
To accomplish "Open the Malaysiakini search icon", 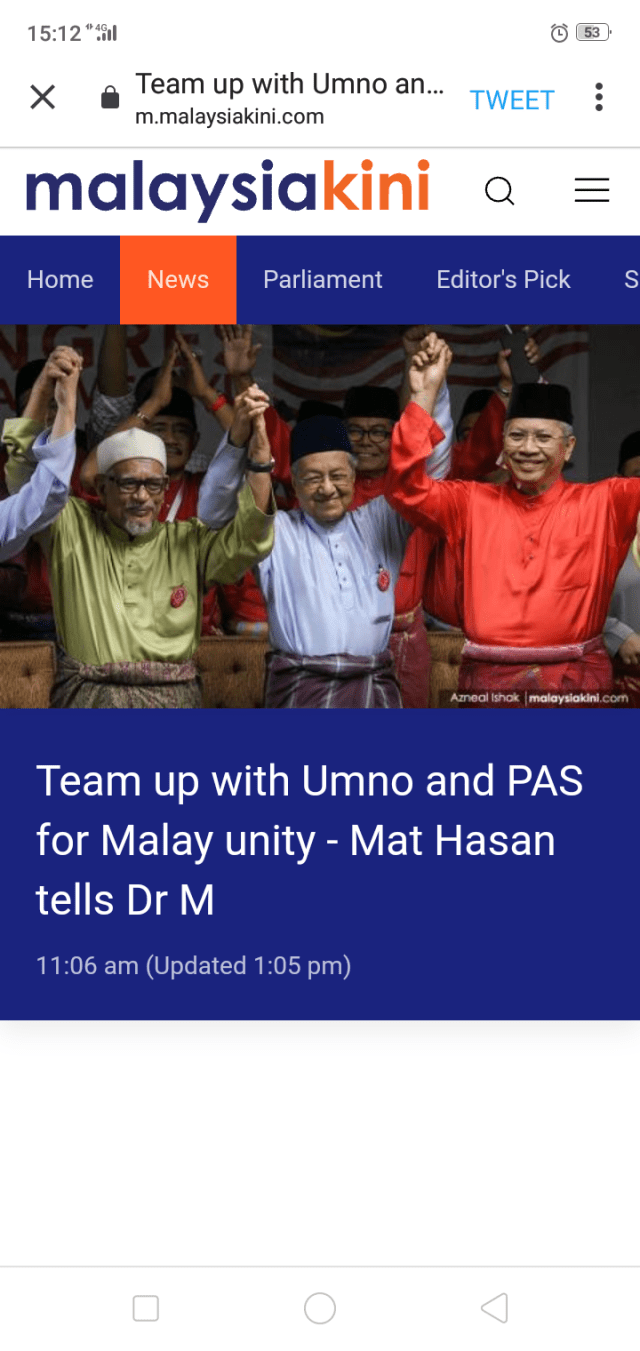I will click(499, 190).
